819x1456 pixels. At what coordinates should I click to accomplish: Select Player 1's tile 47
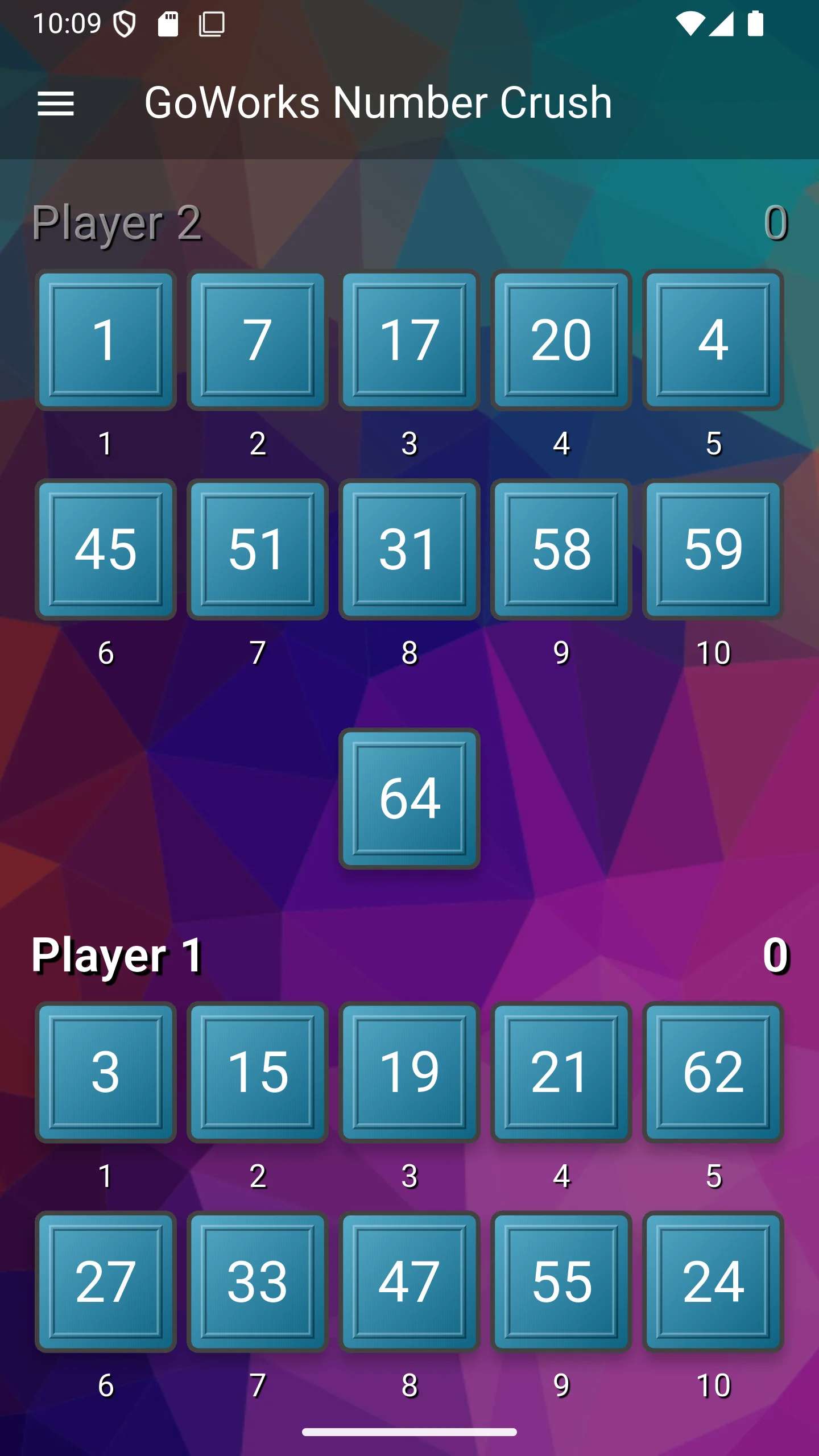tap(409, 1281)
